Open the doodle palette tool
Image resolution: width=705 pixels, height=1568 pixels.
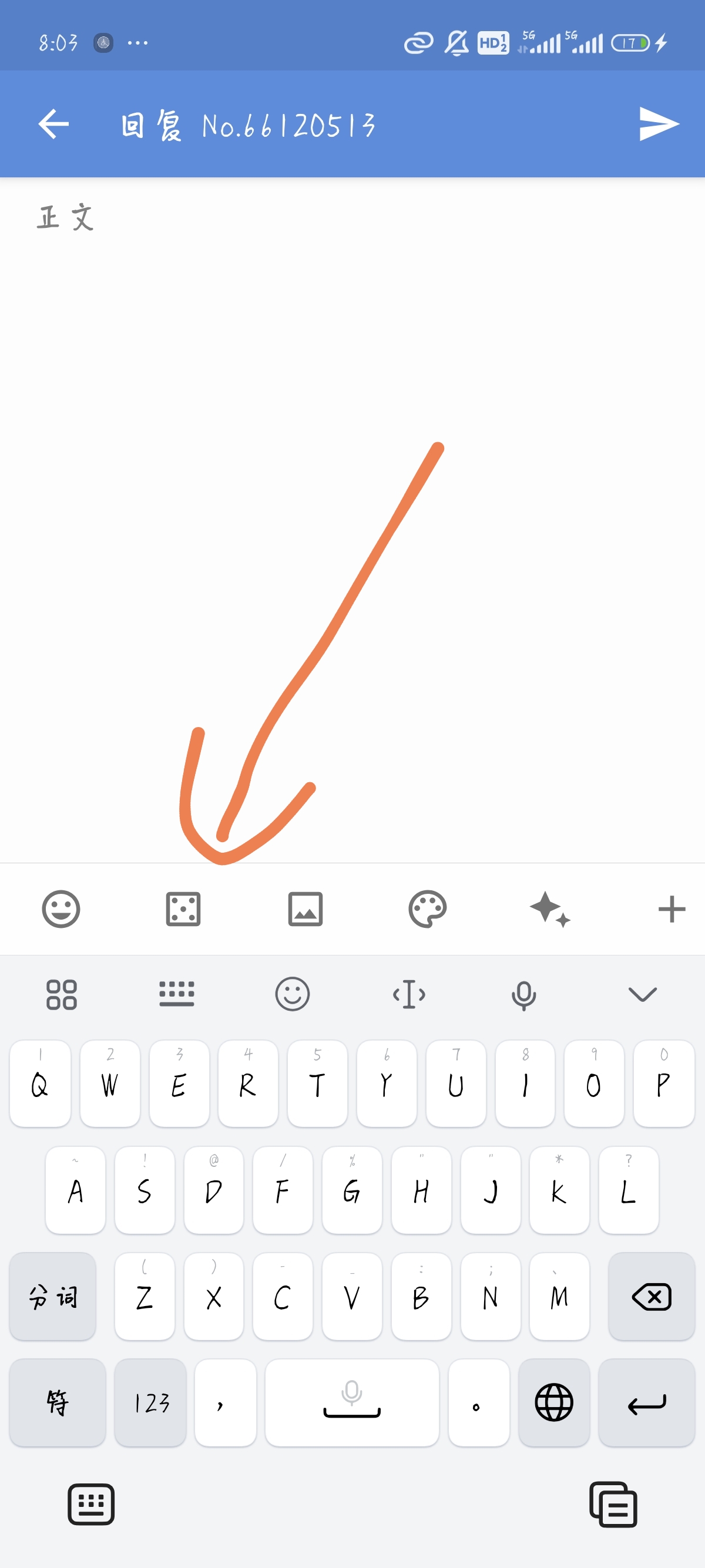pos(427,909)
